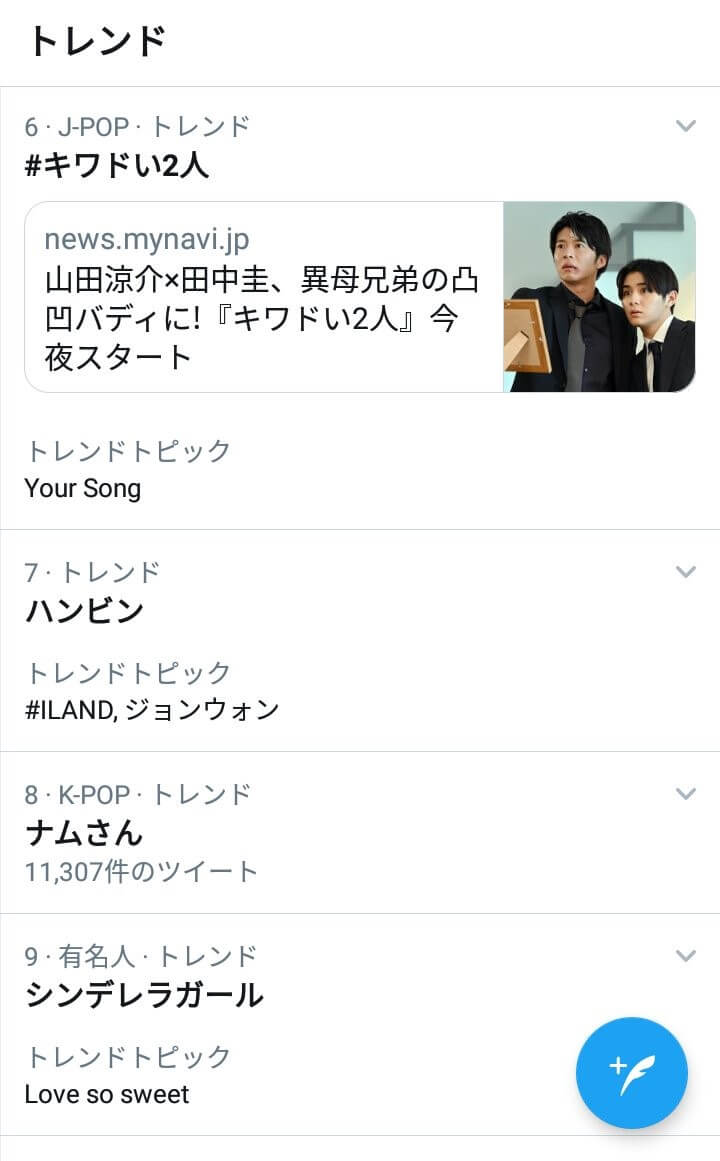Expand options for the #キワドい2人 trend
Viewport: 720px width, 1161px height.
pyautogui.click(x=685, y=127)
